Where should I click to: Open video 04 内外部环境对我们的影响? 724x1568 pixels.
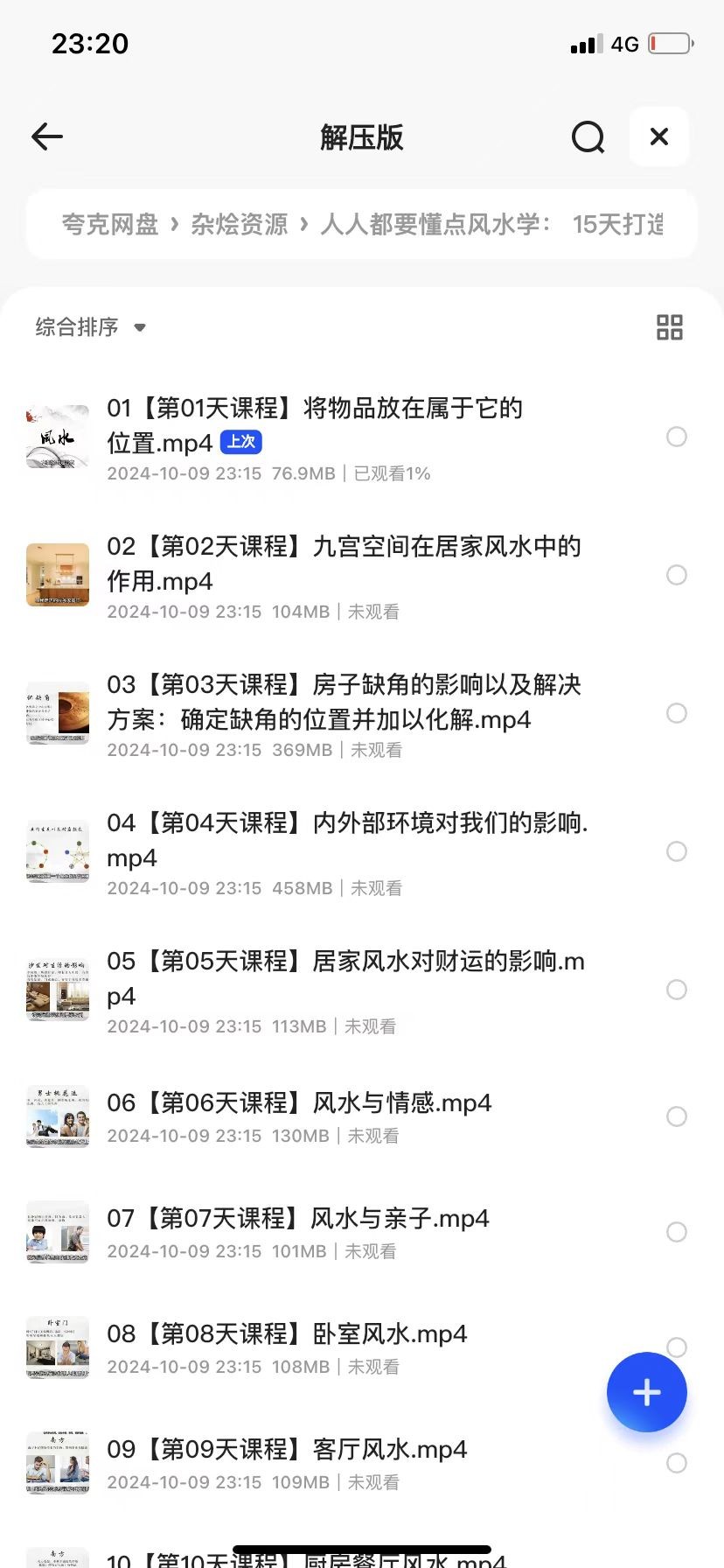coord(346,840)
